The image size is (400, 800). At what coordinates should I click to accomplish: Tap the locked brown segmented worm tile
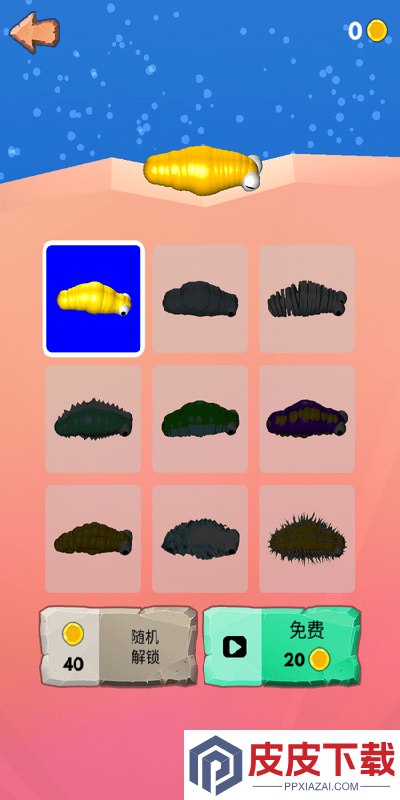(93, 539)
